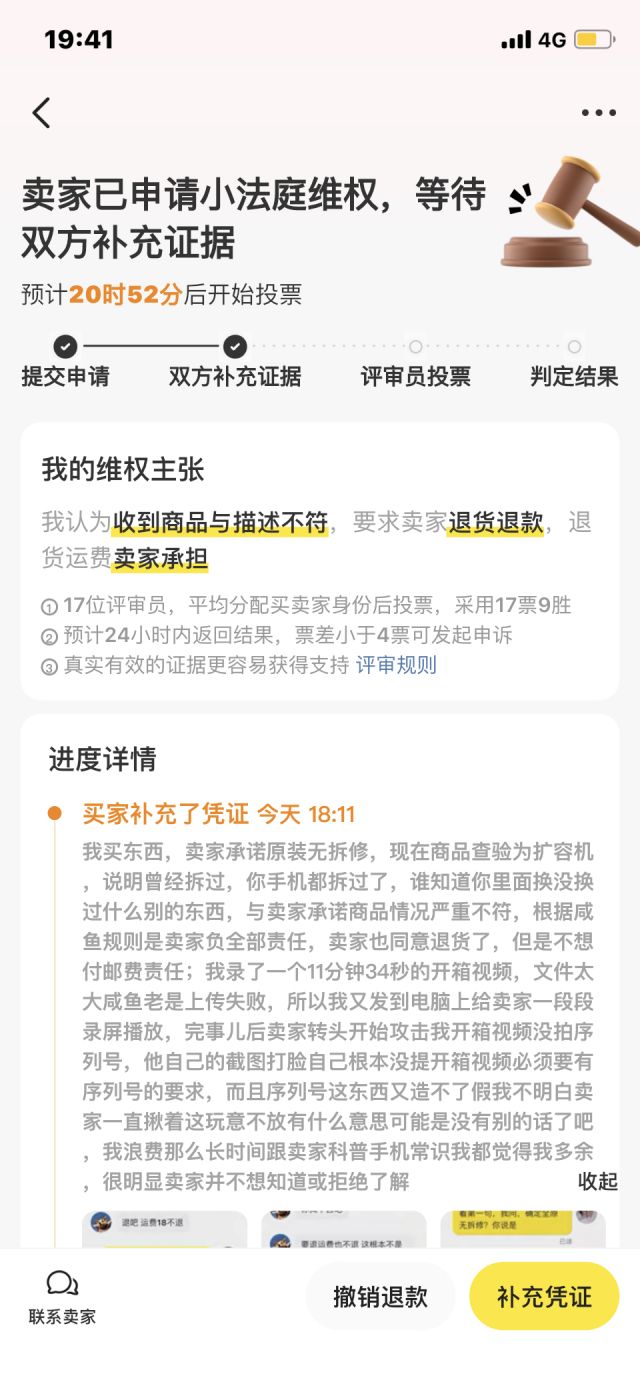Open the 评审规则 link
The image size is (640, 1386).
pyautogui.click(x=396, y=665)
